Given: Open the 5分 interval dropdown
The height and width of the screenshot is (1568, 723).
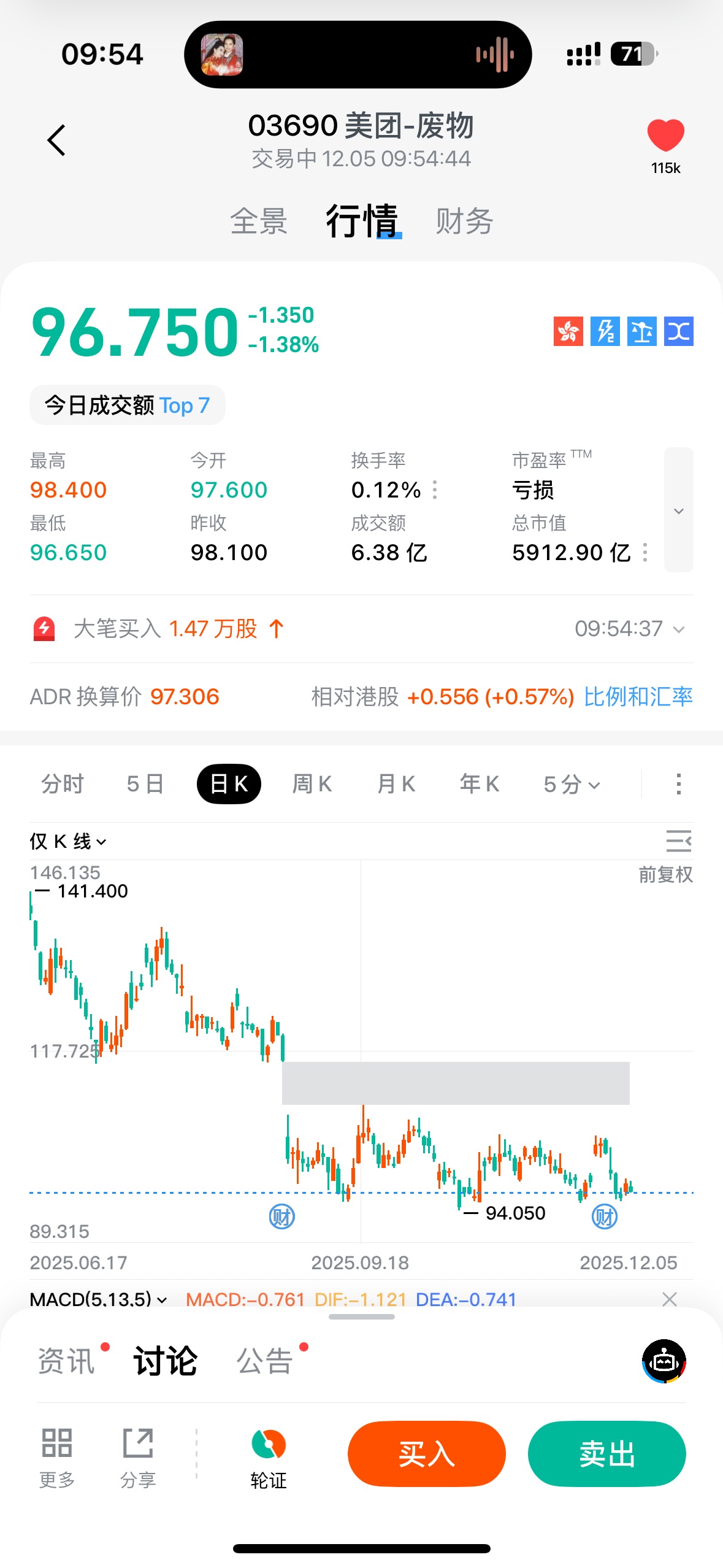Looking at the screenshot, I should point(572,784).
